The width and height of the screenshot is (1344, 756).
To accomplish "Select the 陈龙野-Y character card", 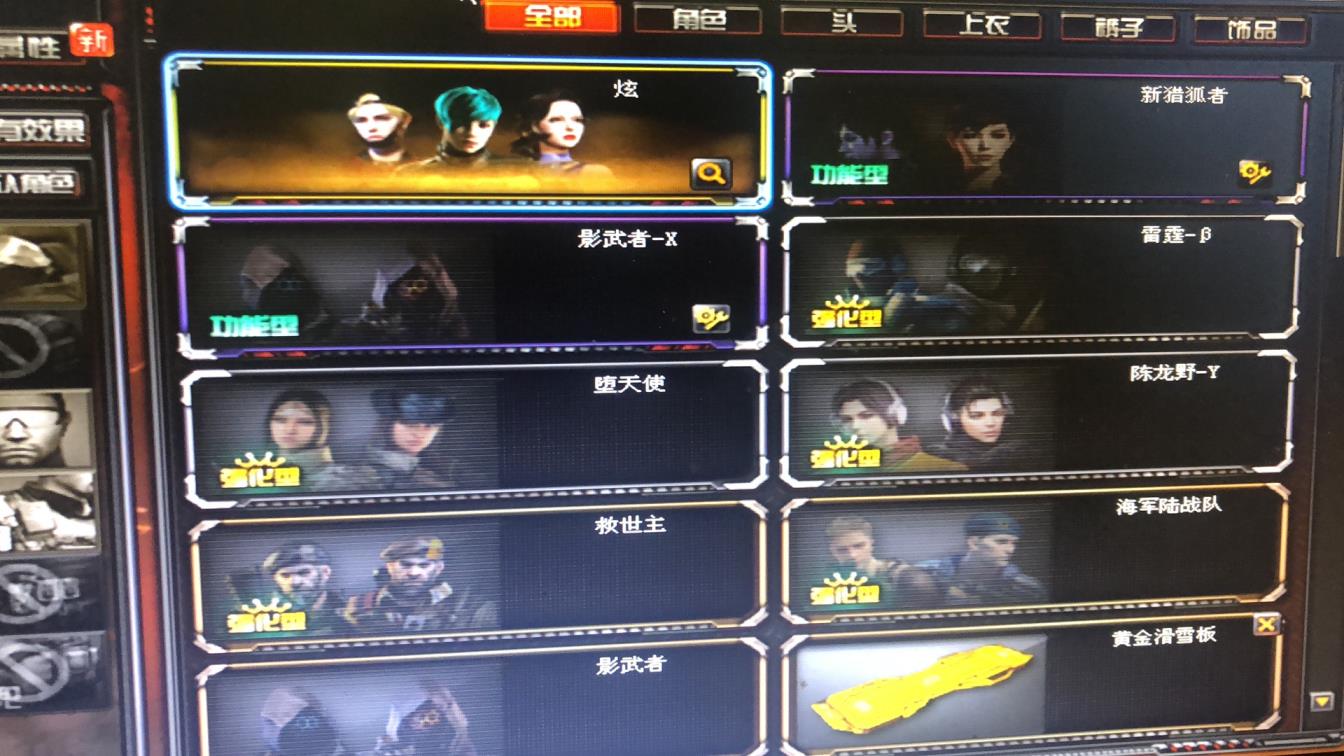I will [1037, 415].
